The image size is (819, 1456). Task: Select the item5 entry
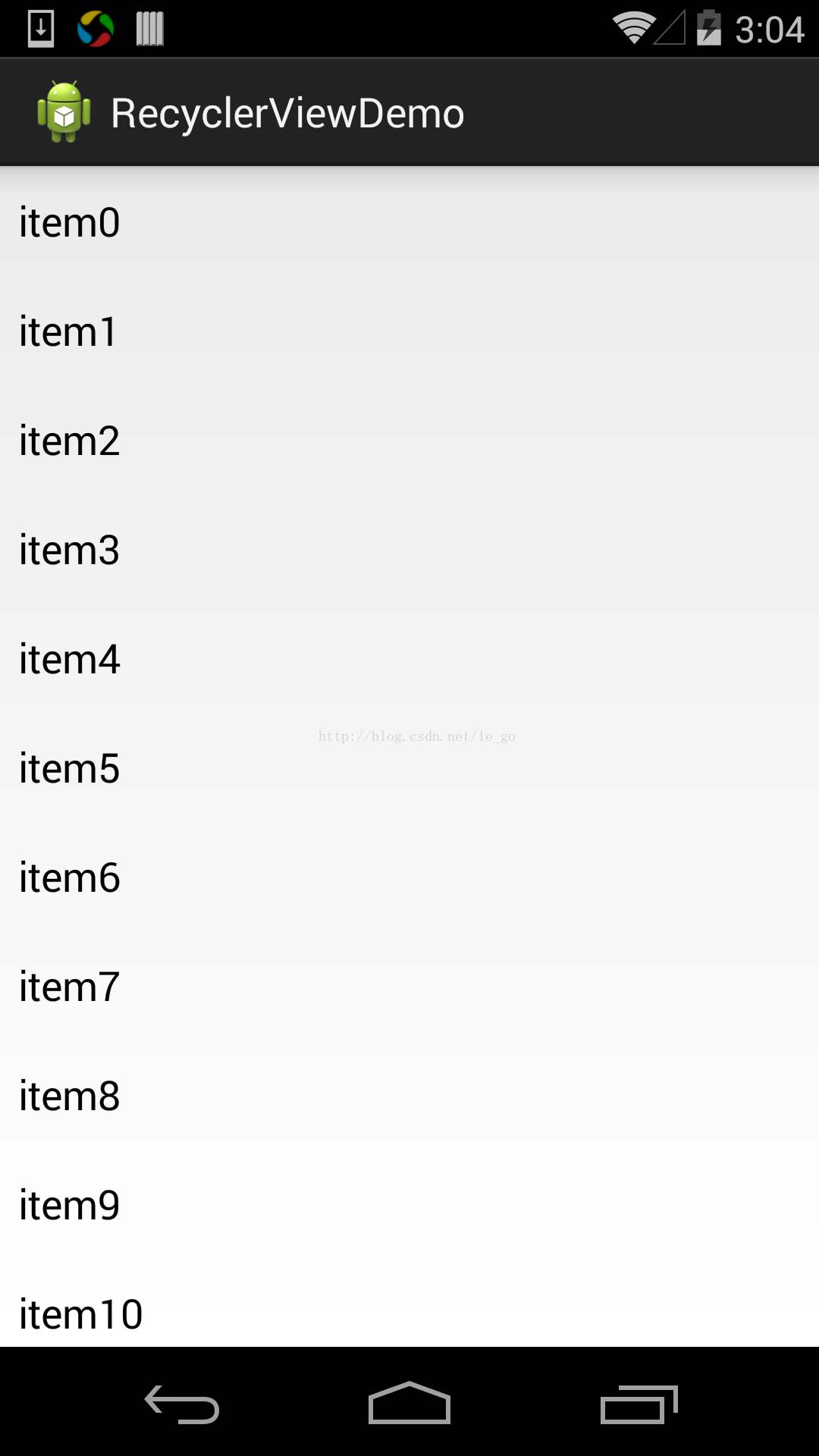tap(409, 768)
